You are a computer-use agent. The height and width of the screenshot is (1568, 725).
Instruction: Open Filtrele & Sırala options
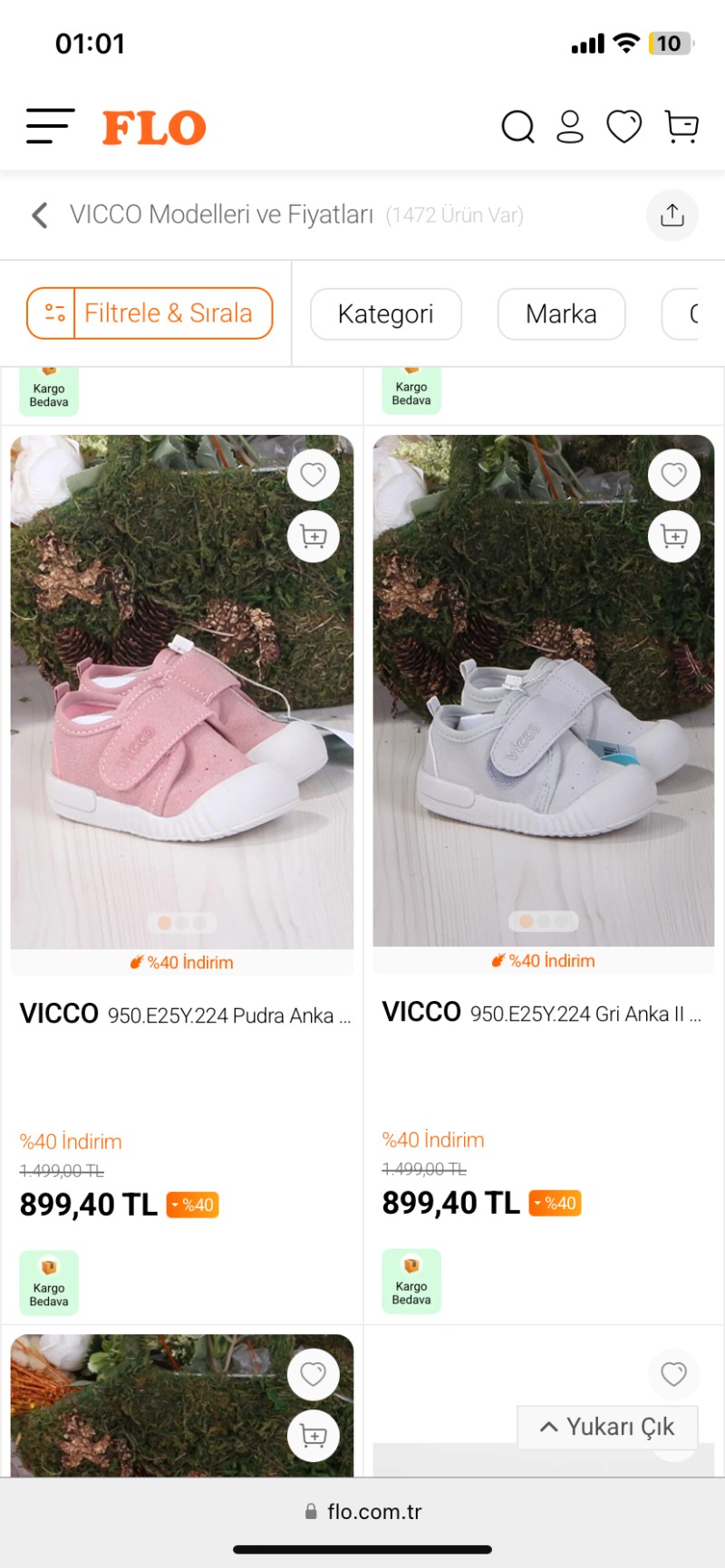tap(150, 313)
